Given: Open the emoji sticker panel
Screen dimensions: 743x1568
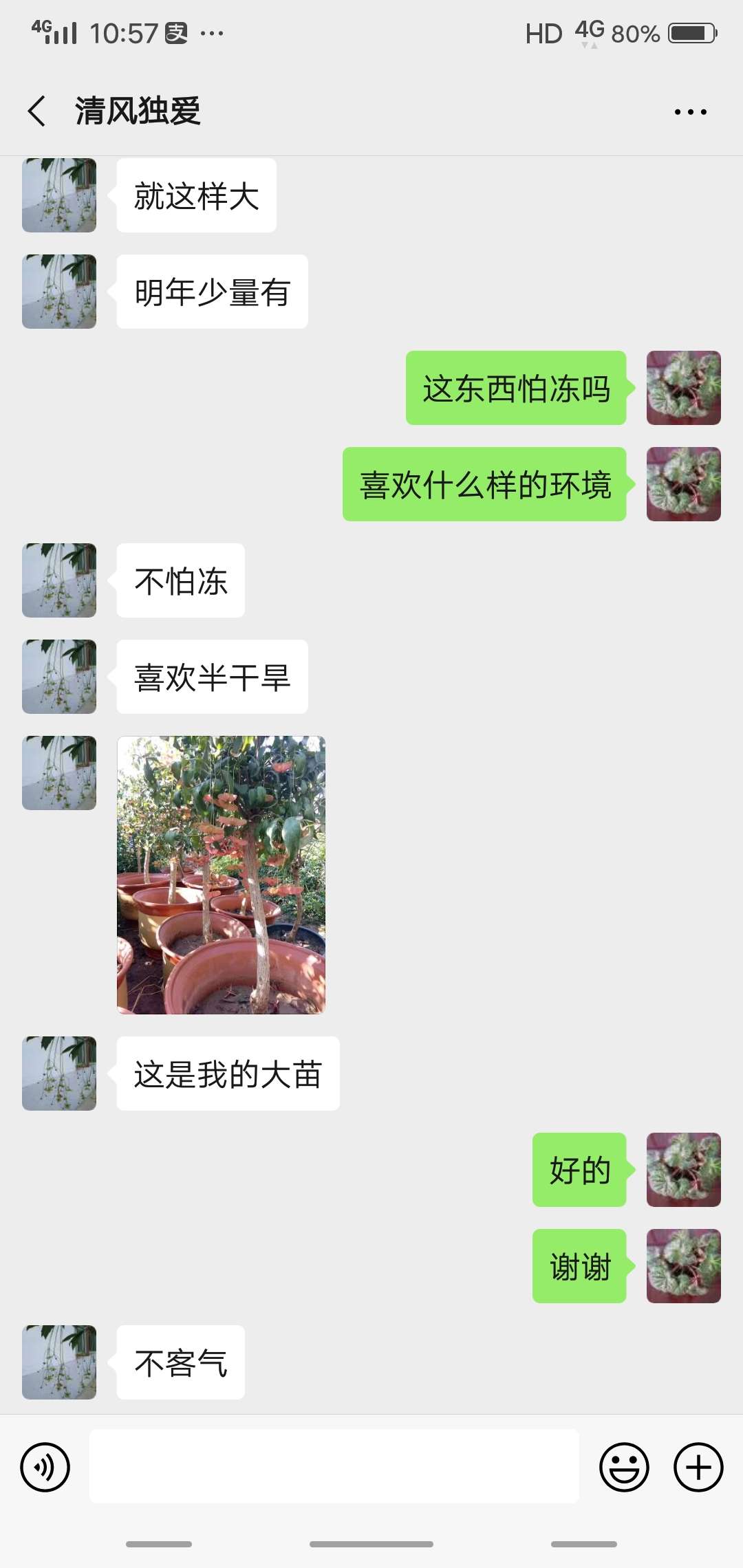Looking at the screenshot, I should (624, 1467).
